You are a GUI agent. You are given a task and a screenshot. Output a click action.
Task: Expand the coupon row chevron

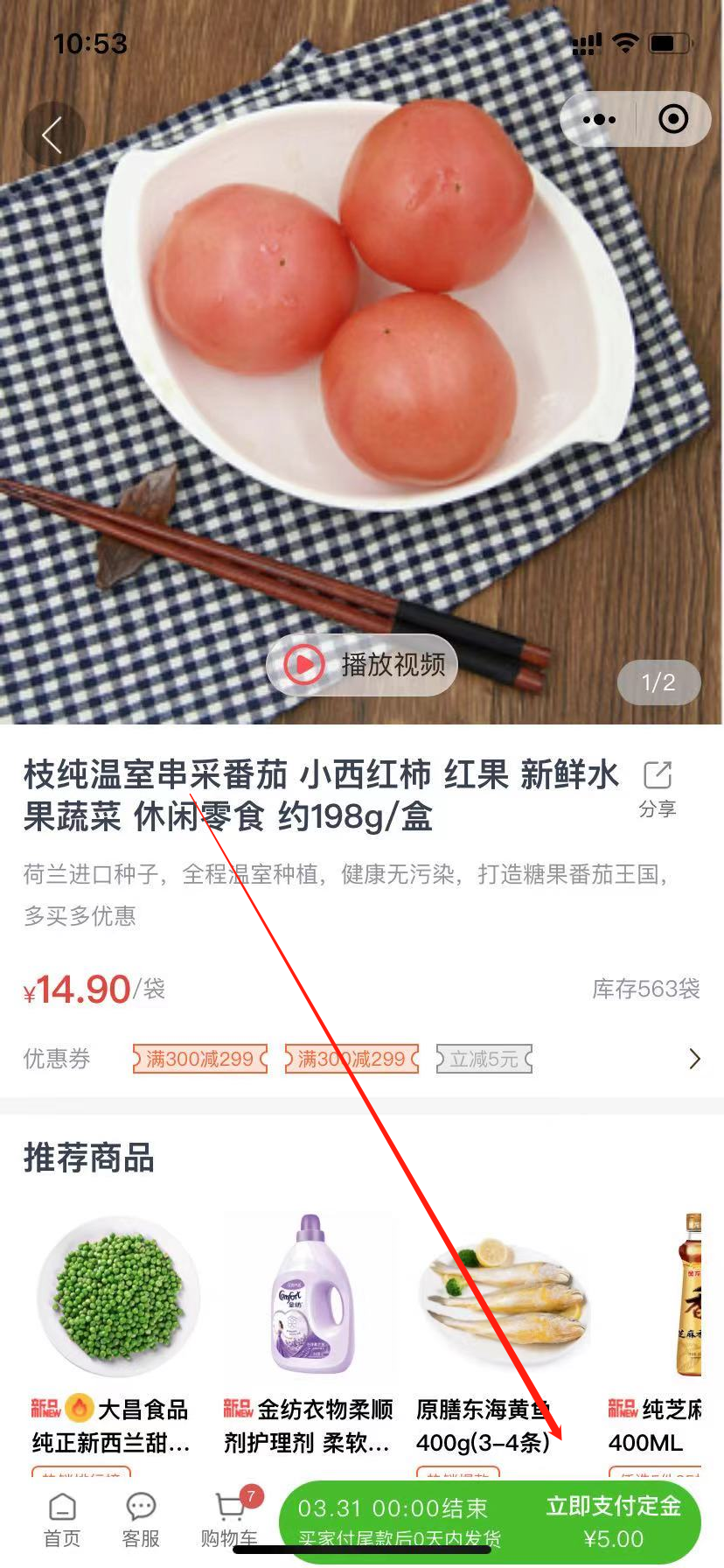click(694, 1059)
